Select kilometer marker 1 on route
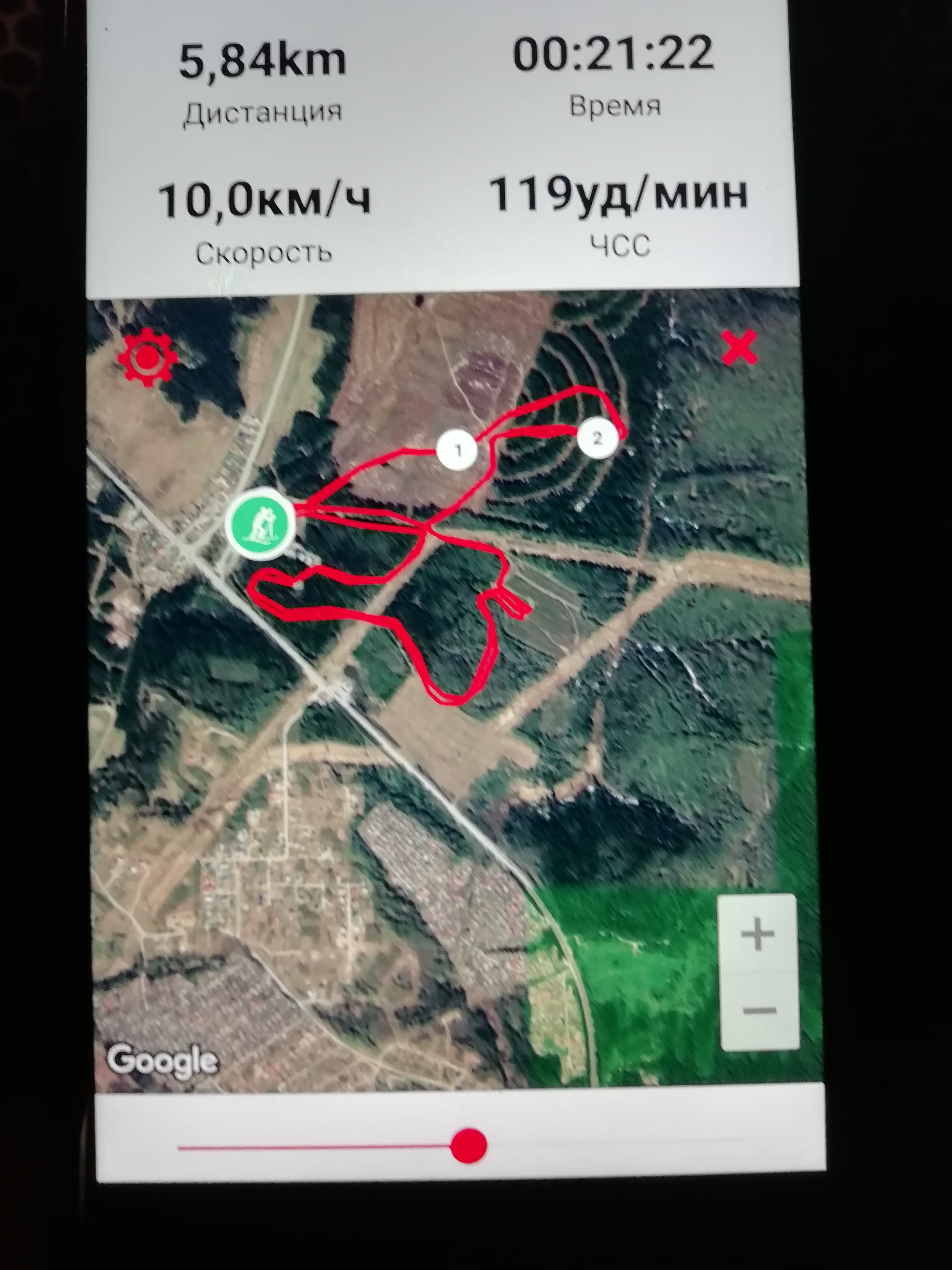 457,450
